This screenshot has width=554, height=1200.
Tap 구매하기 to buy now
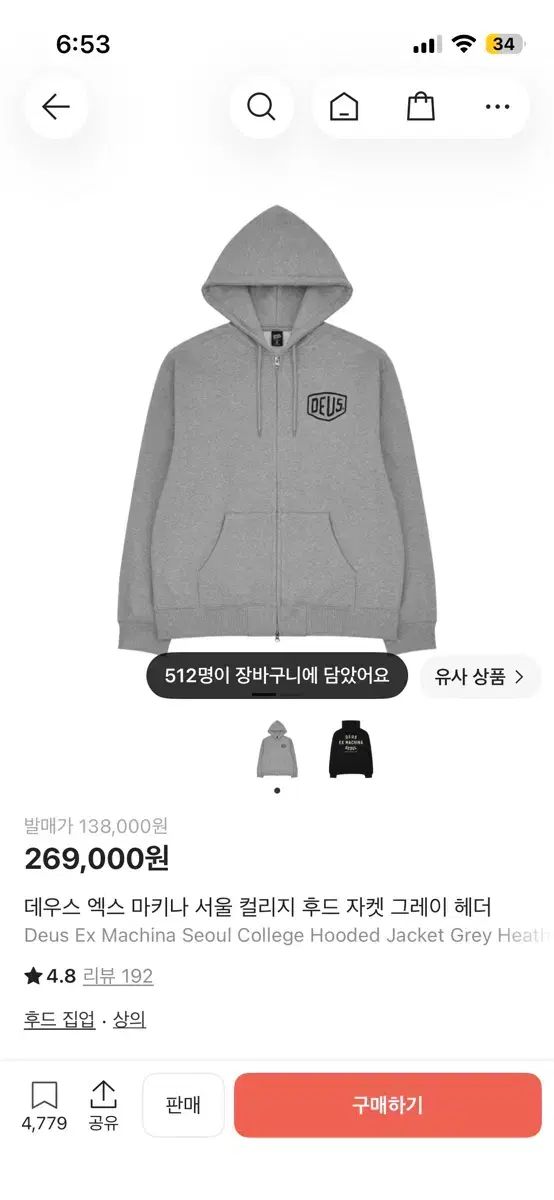pyautogui.click(x=388, y=1105)
